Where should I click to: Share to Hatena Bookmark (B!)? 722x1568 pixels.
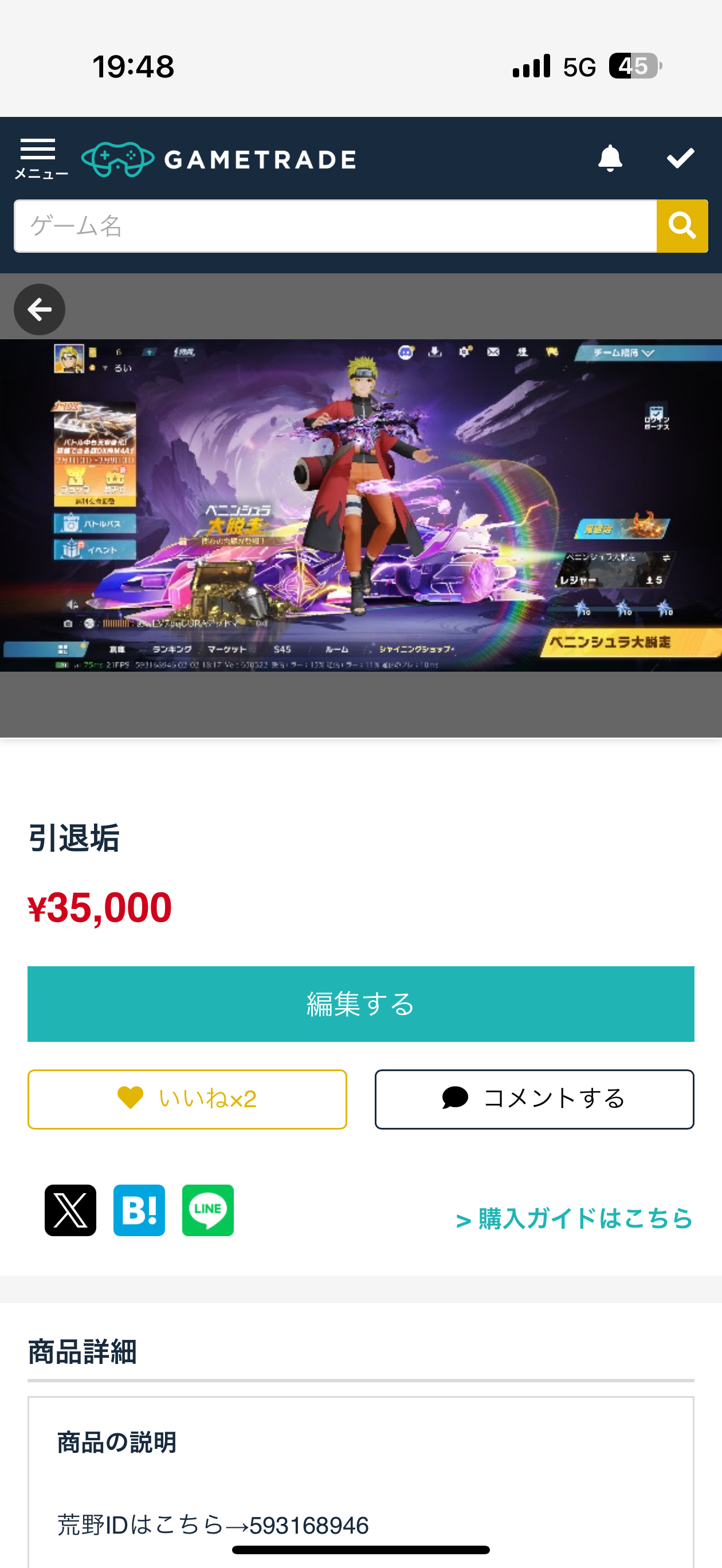(139, 1210)
